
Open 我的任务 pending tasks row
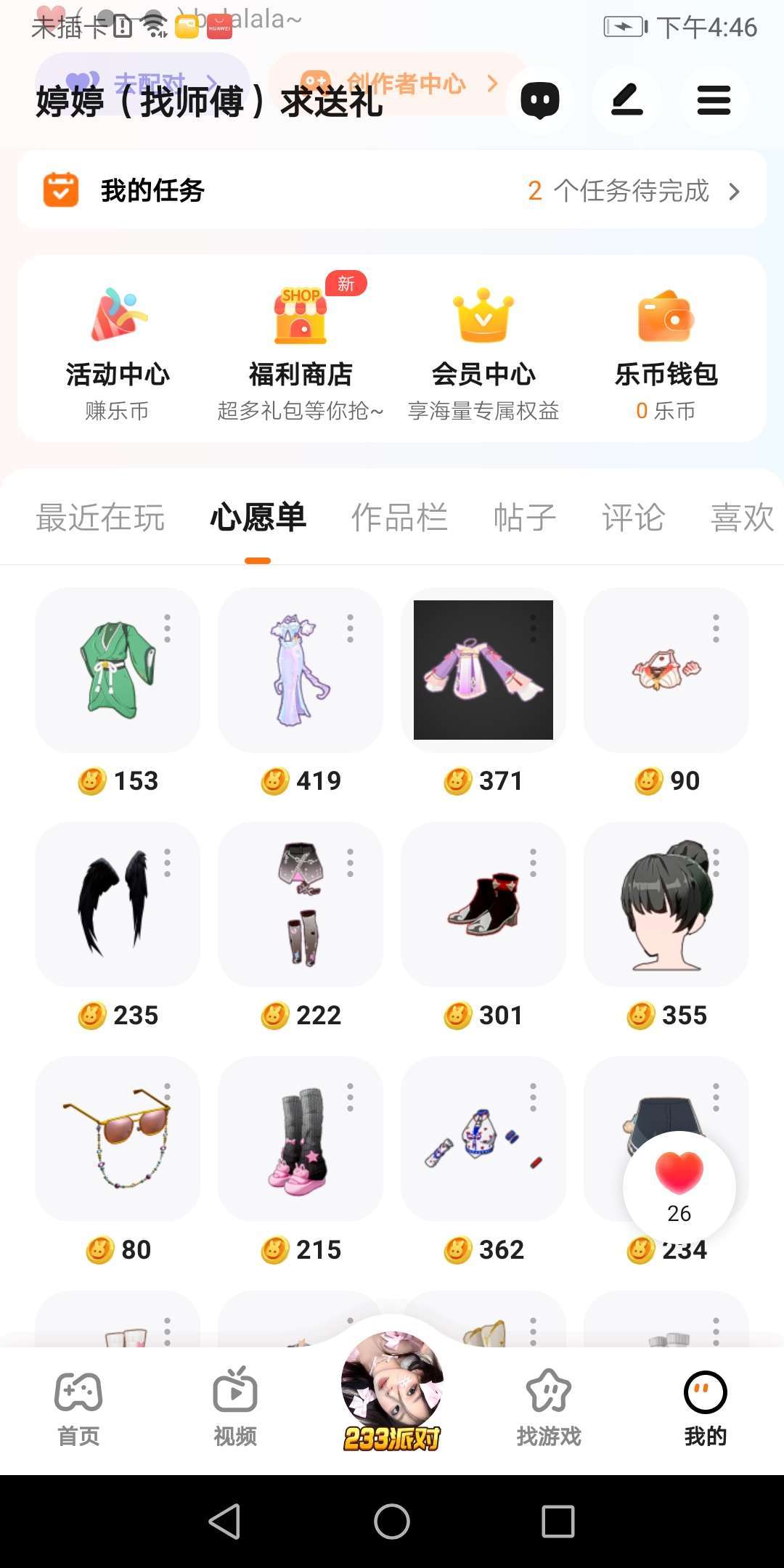point(392,191)
